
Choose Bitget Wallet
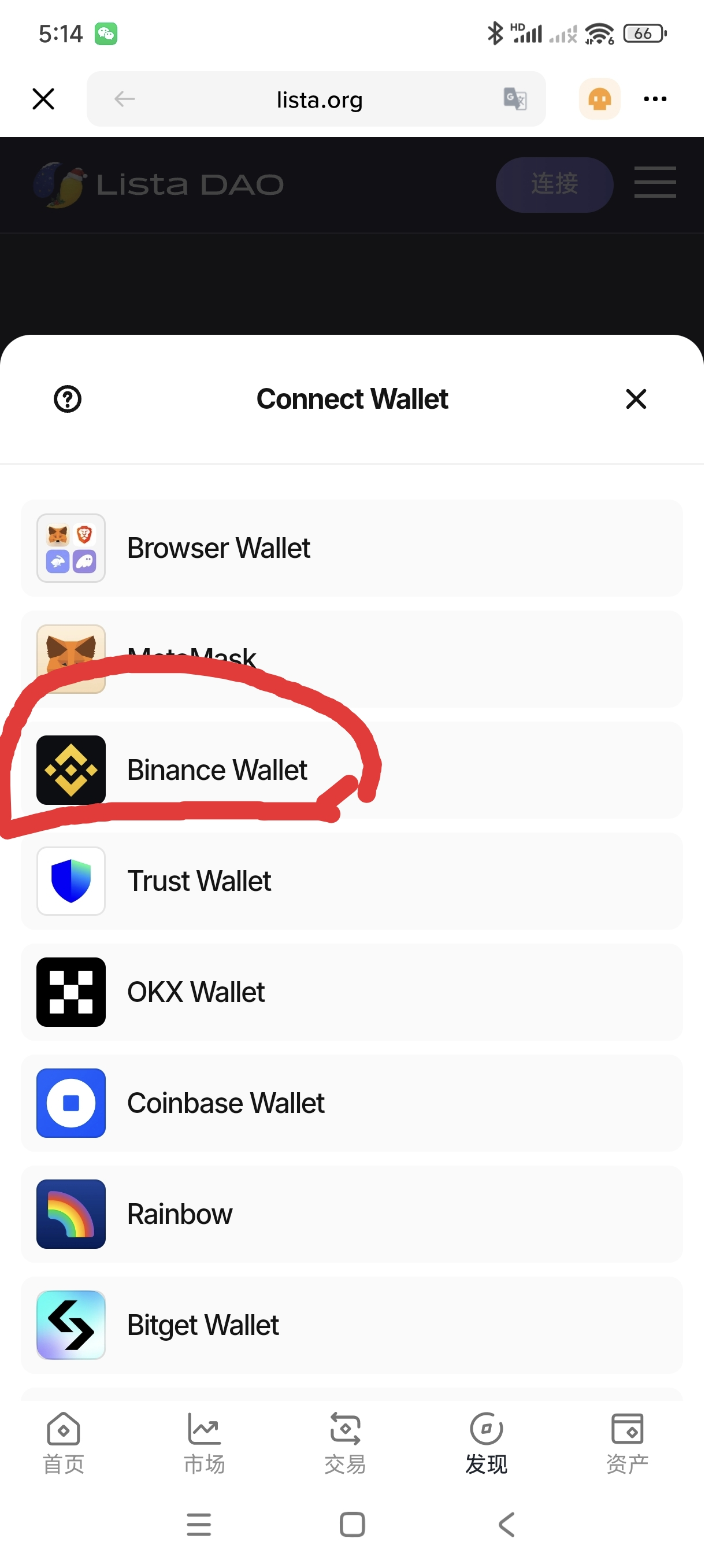[351, 1325]
